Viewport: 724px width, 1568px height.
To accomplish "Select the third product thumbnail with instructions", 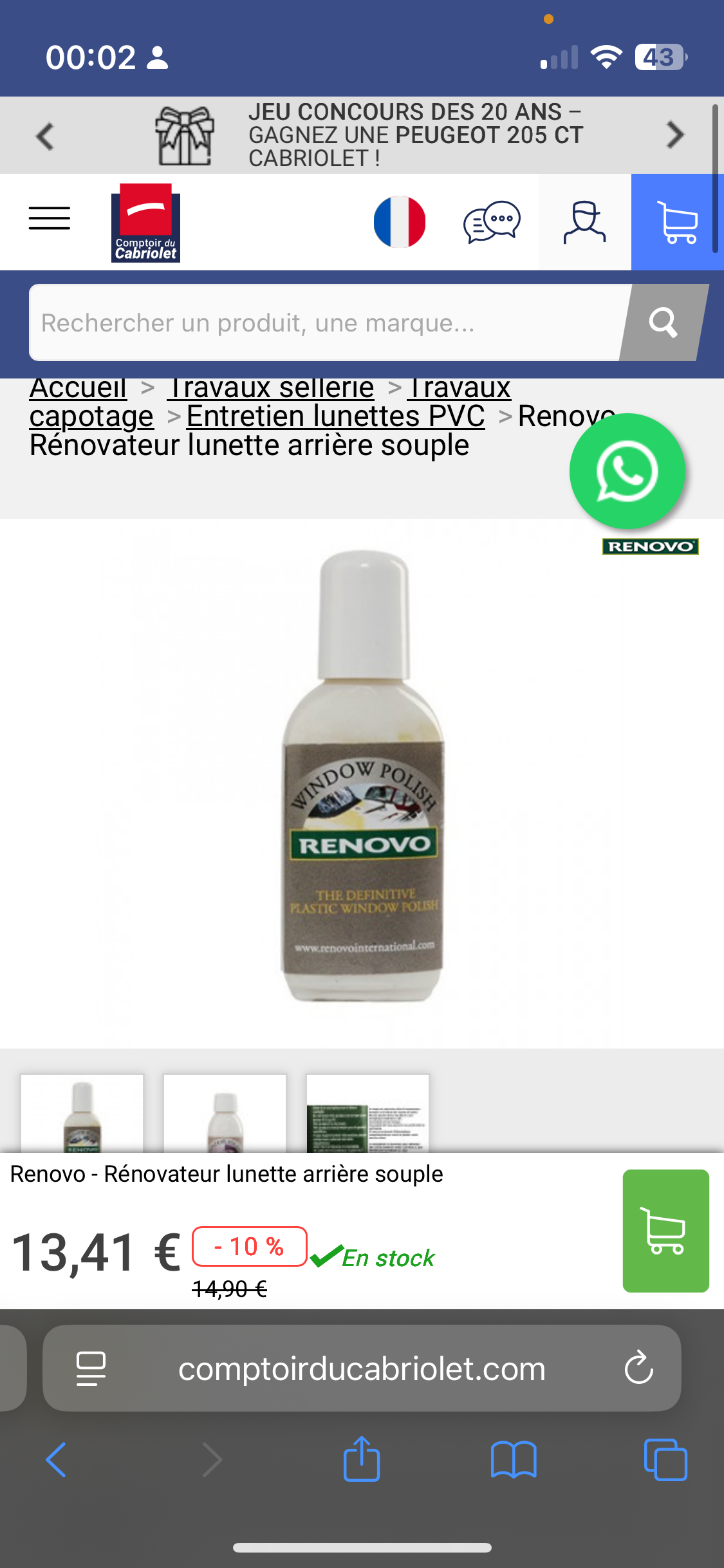I will pyautogui.click(x=367, y=1114).
